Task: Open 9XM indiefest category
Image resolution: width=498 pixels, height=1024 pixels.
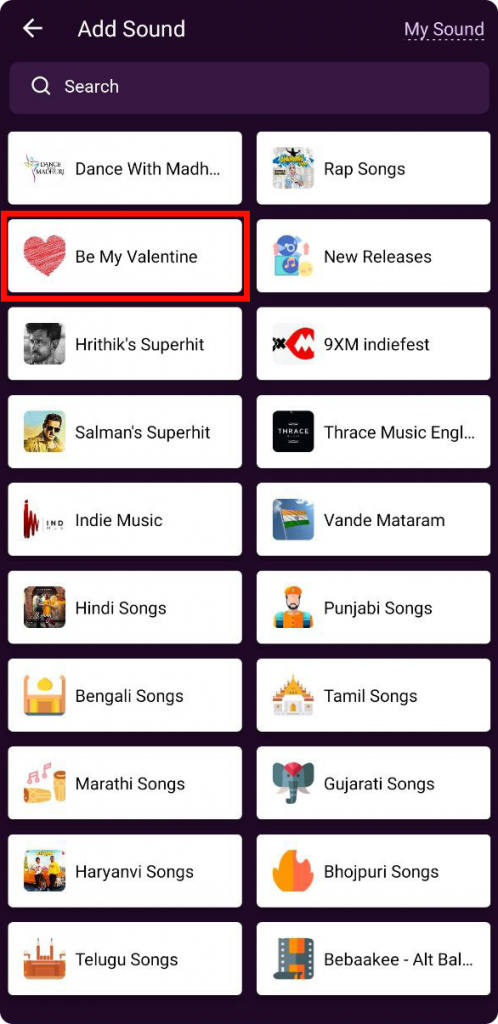Action: coord(373,344)
